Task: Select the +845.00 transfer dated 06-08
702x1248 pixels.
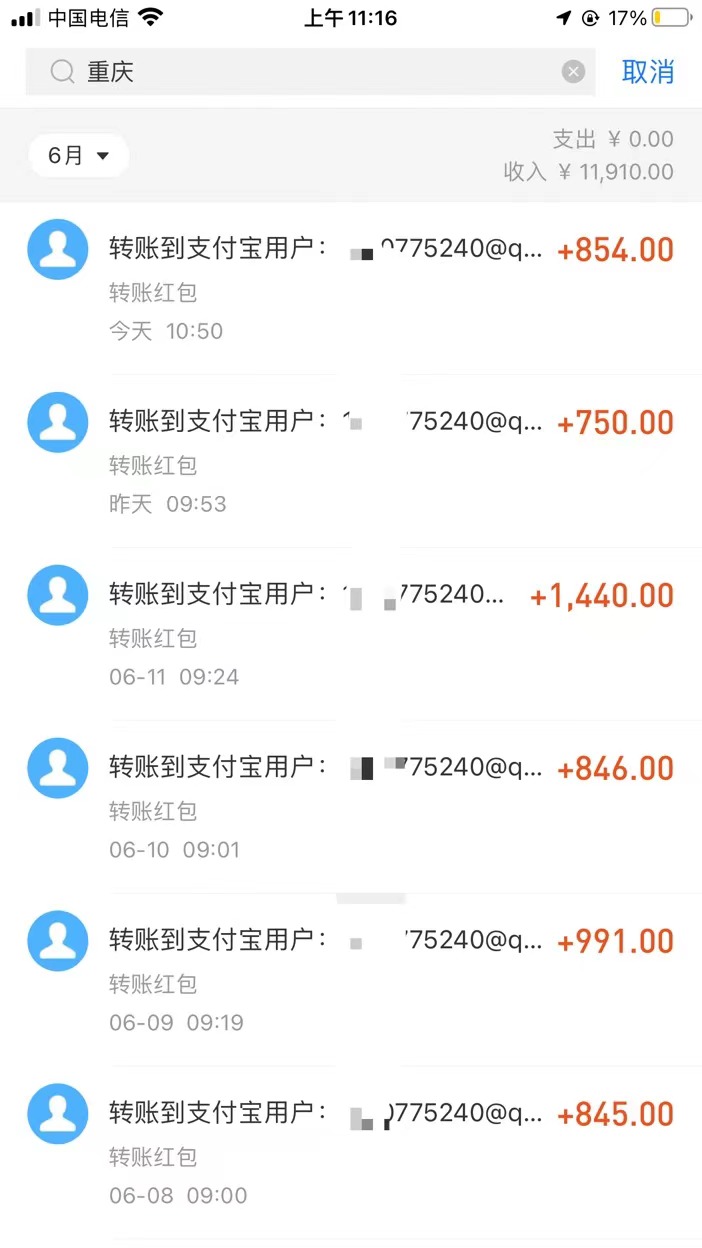Action: click(x=351, y=1153)
